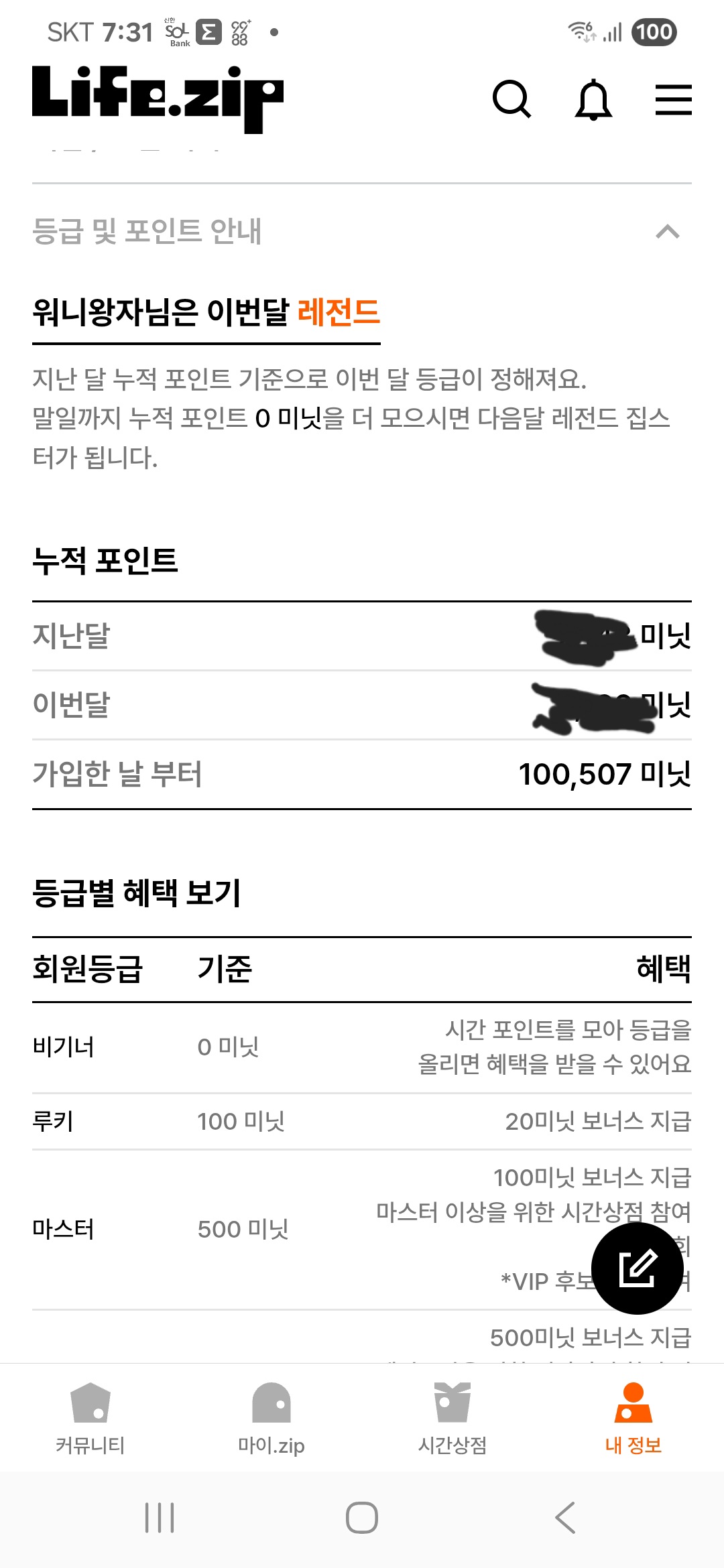Open the hamburger menu

click(673, 100)
